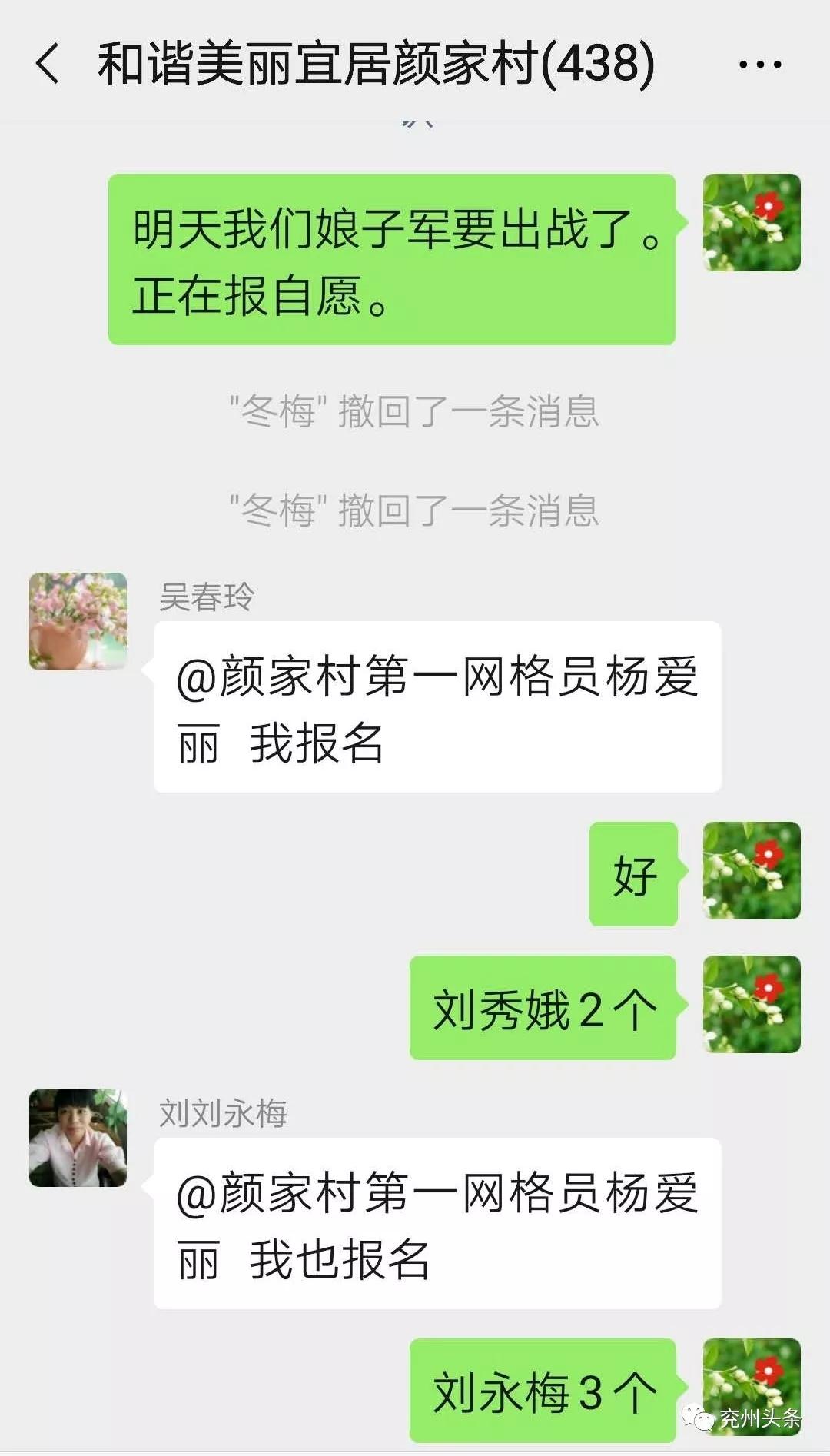Open 吴春玲's profile avatar
Viewport: 830px width, 1456px height.
[78, 621]
